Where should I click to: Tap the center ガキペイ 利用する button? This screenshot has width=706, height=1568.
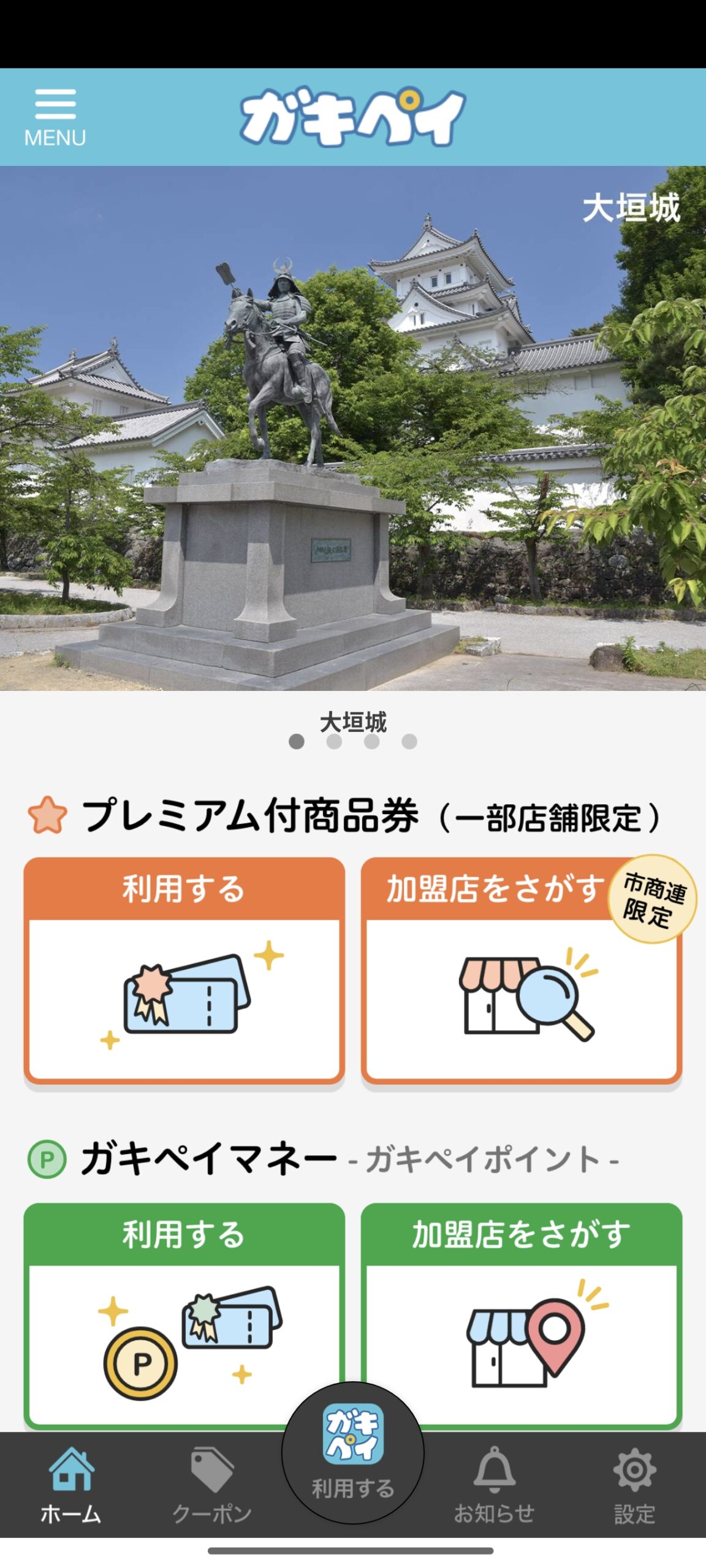[x=353, y=1453]
